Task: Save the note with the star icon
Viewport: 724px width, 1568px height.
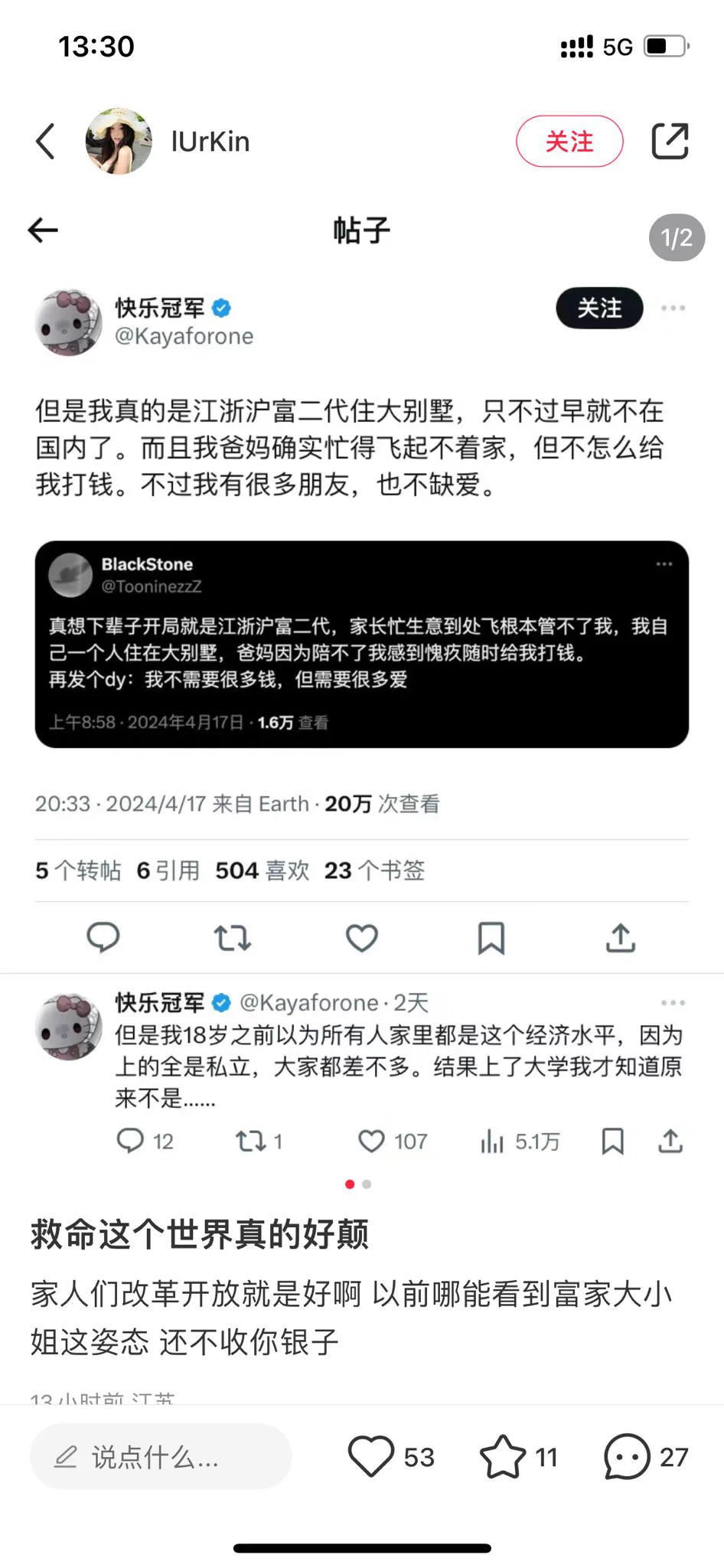Action: (x=519, y=1456)
